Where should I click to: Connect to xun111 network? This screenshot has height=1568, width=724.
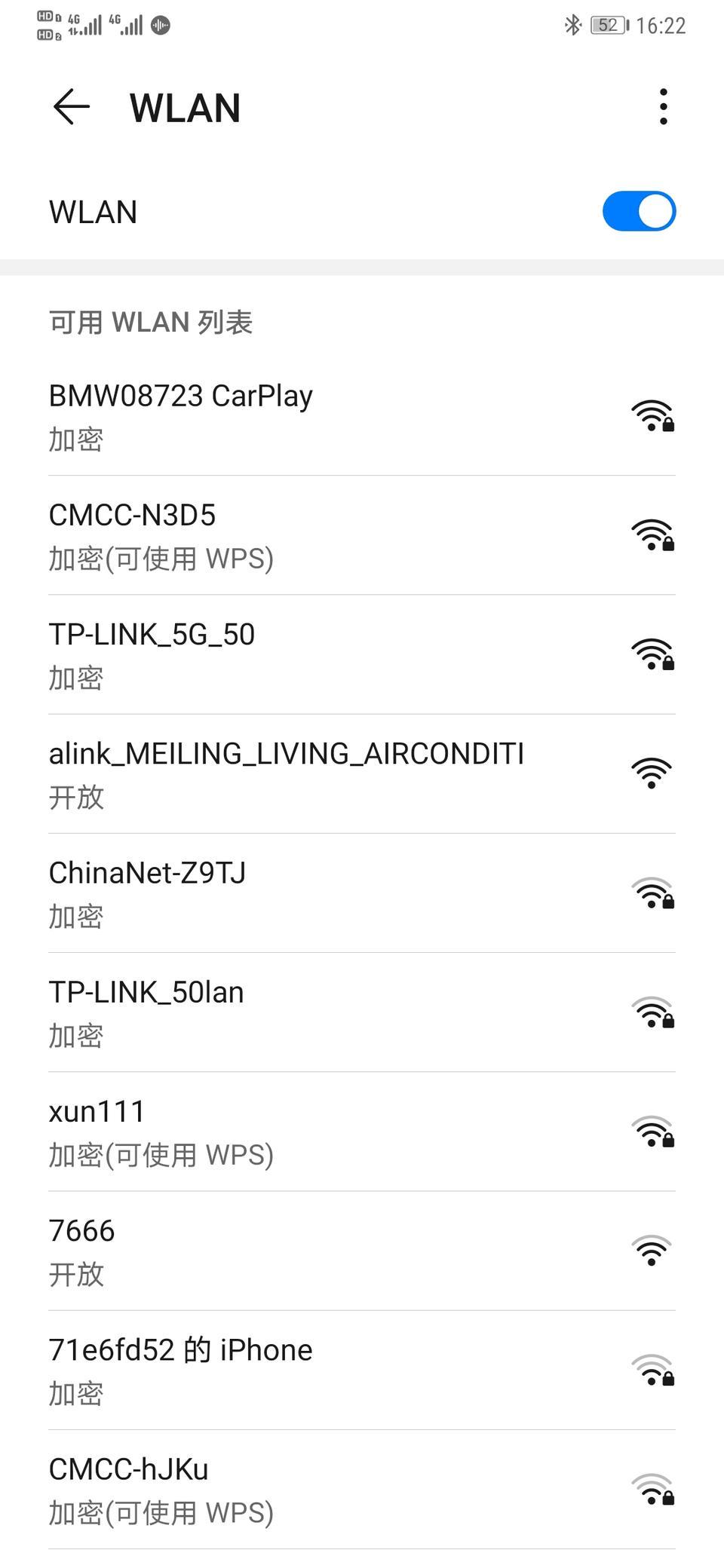[360, 1131]
